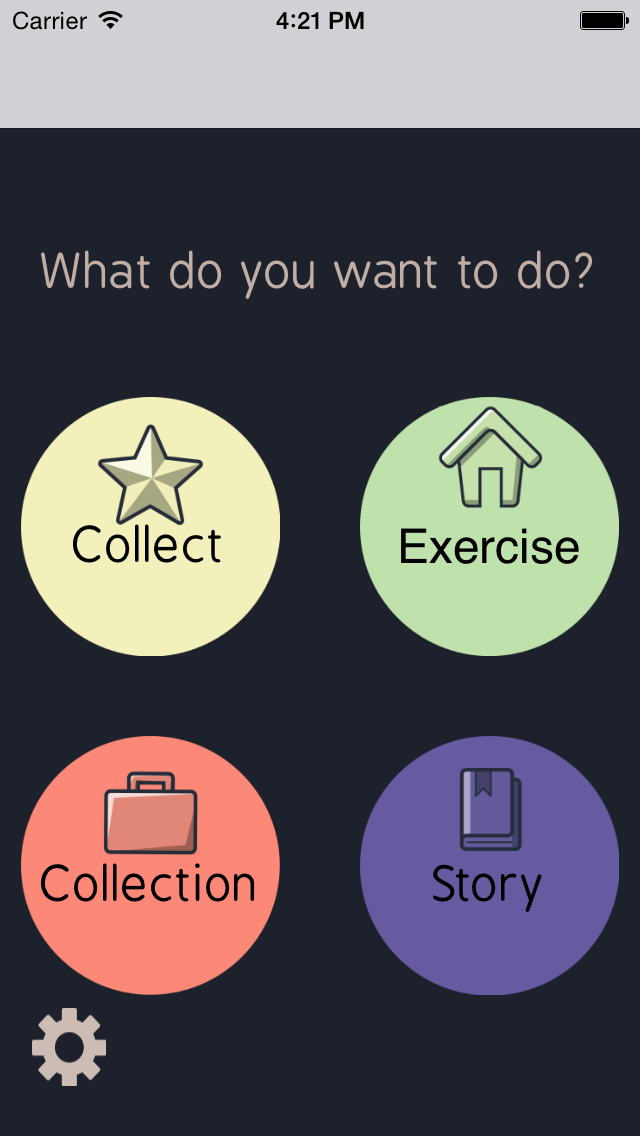Open the Exercise section
The width and height of the screenshot is (640, 1136).
pos(489,527)
